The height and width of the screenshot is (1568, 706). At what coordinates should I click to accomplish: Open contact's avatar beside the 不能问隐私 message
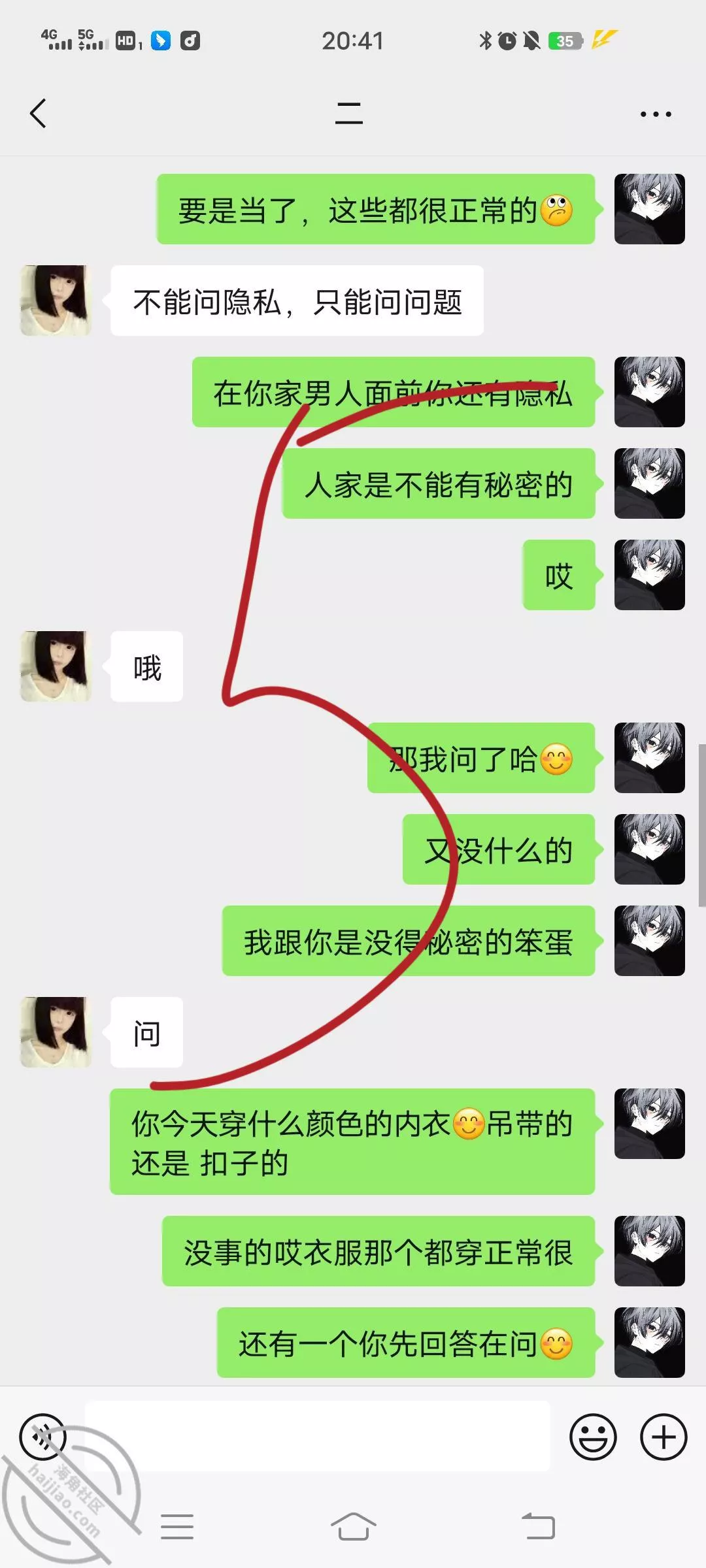(56, 301)
